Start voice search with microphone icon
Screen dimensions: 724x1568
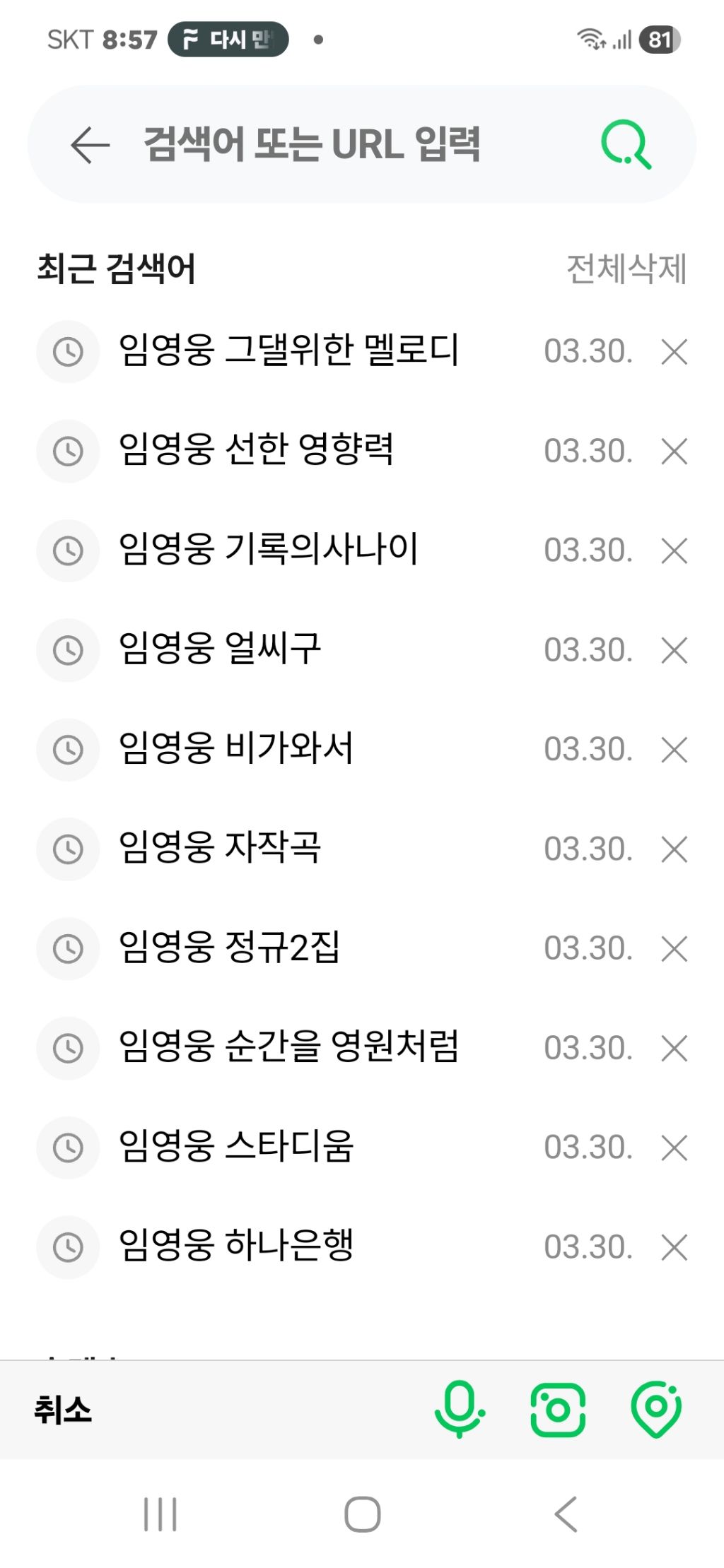[x=459, y=1410]
